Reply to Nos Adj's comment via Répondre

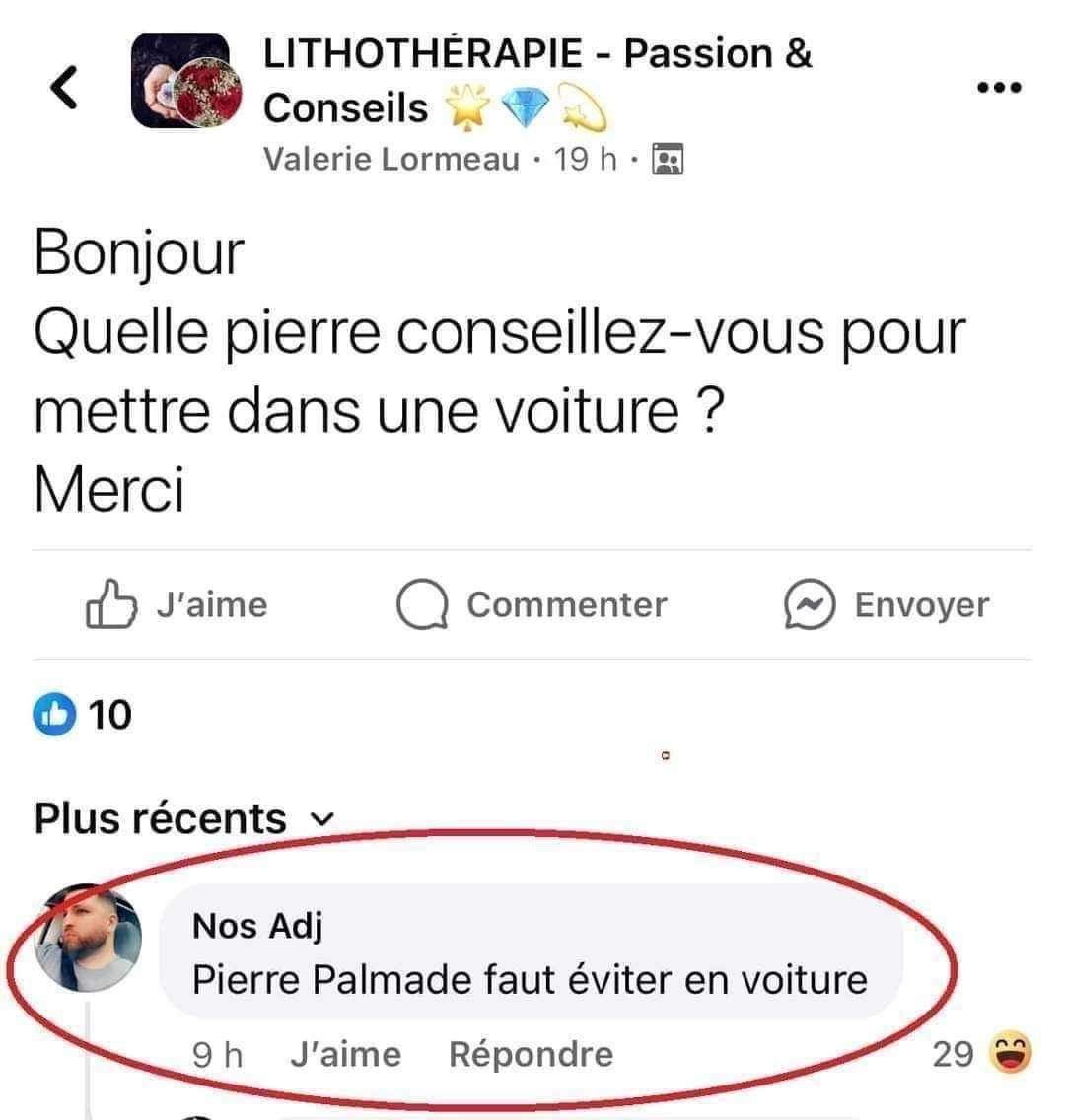point(531,1054)
